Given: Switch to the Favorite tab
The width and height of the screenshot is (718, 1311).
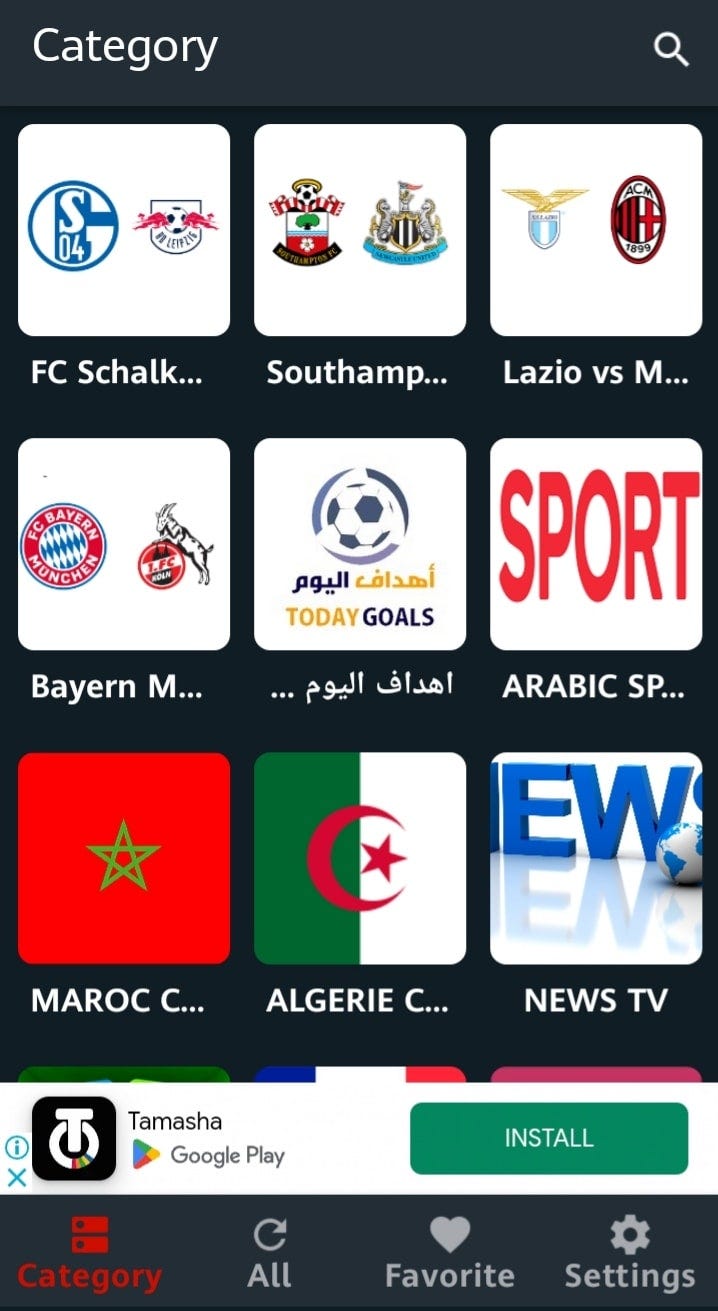Looking at the screenshot, I should coord(449,1253).
